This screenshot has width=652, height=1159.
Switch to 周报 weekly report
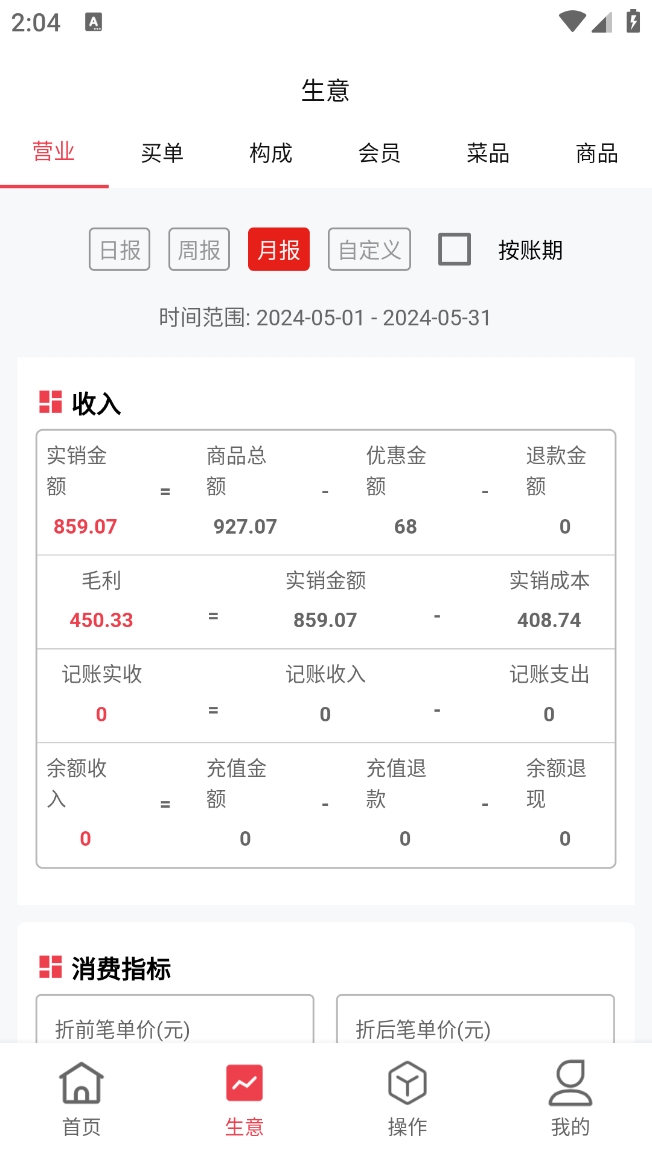point(199,249)
